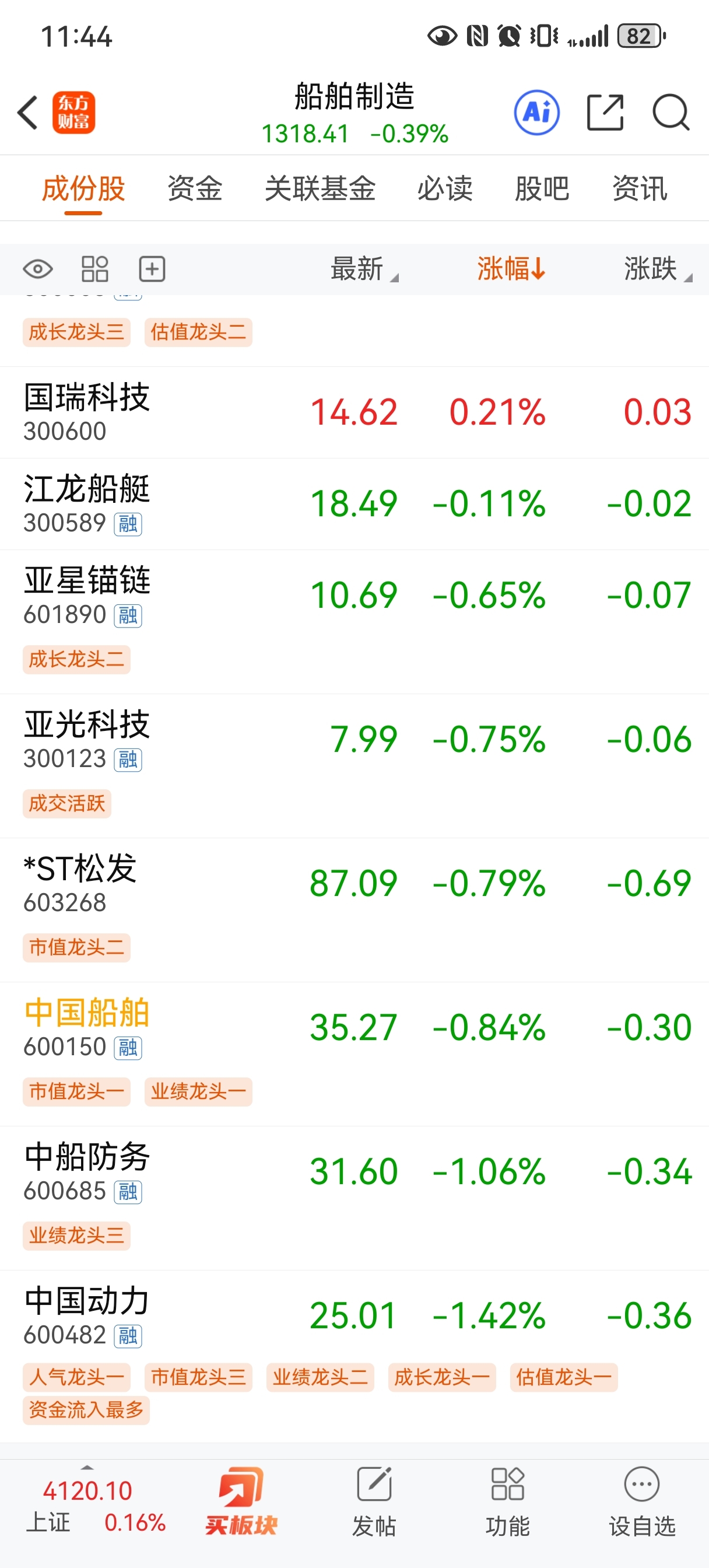This screenshot has height=1568, width=709.
Task: Open the AI assistant icon
Action: [536, 113]
